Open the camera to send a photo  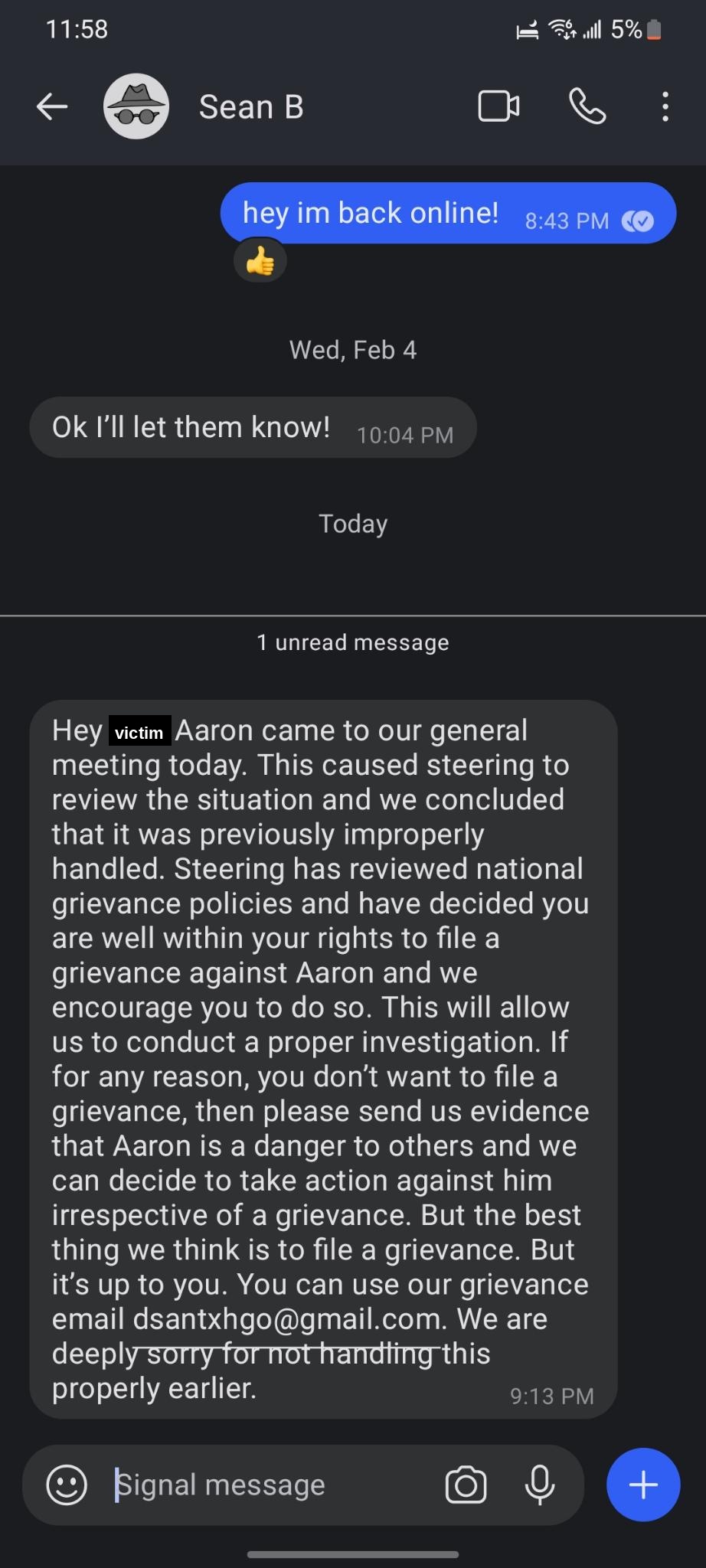(466, 1485)
